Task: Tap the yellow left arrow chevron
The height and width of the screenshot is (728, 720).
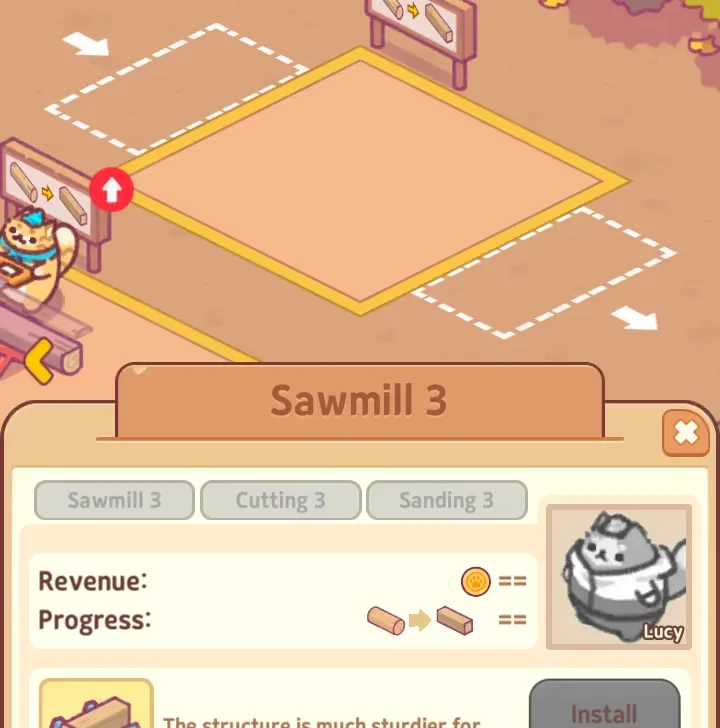Action: click(x=38, y=361)
